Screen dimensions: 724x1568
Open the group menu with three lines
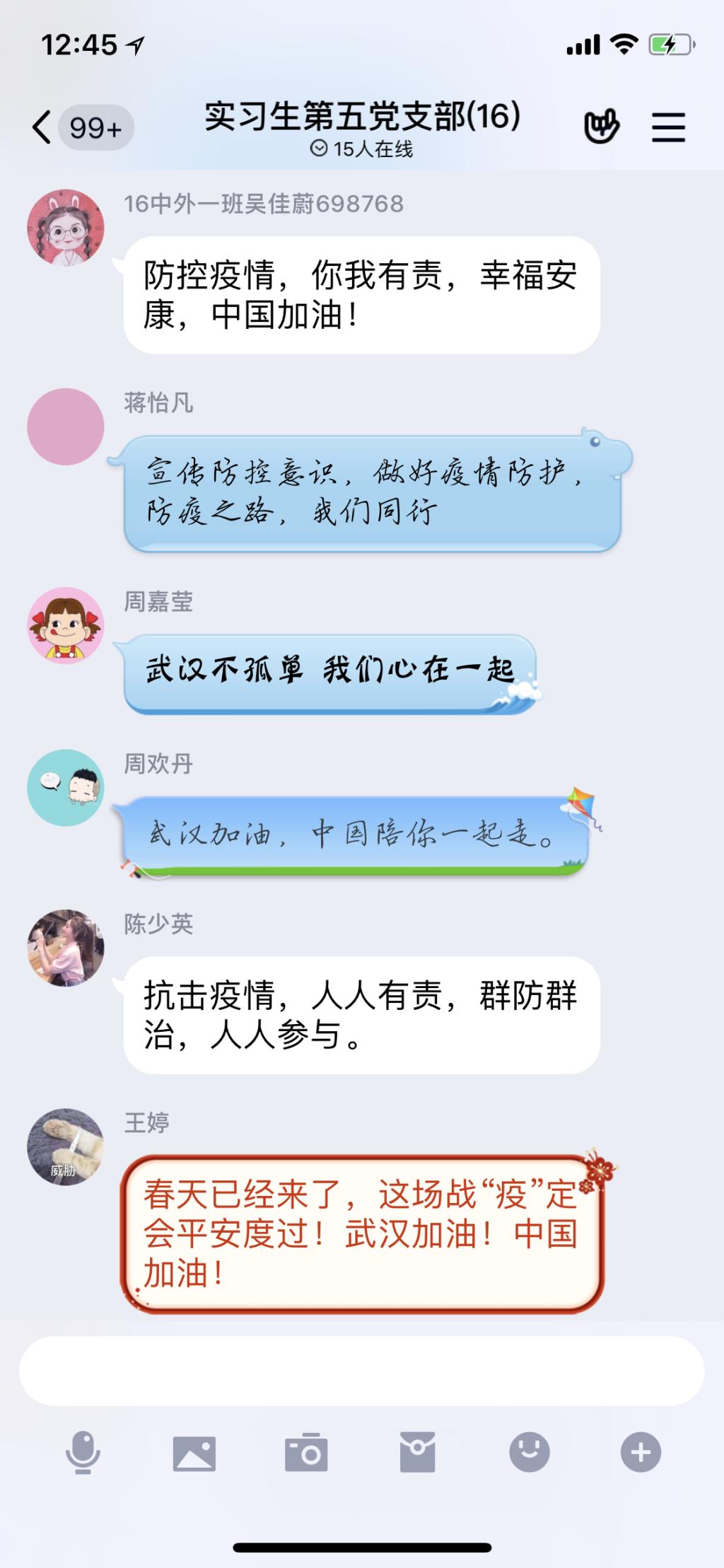coord(668,127)
